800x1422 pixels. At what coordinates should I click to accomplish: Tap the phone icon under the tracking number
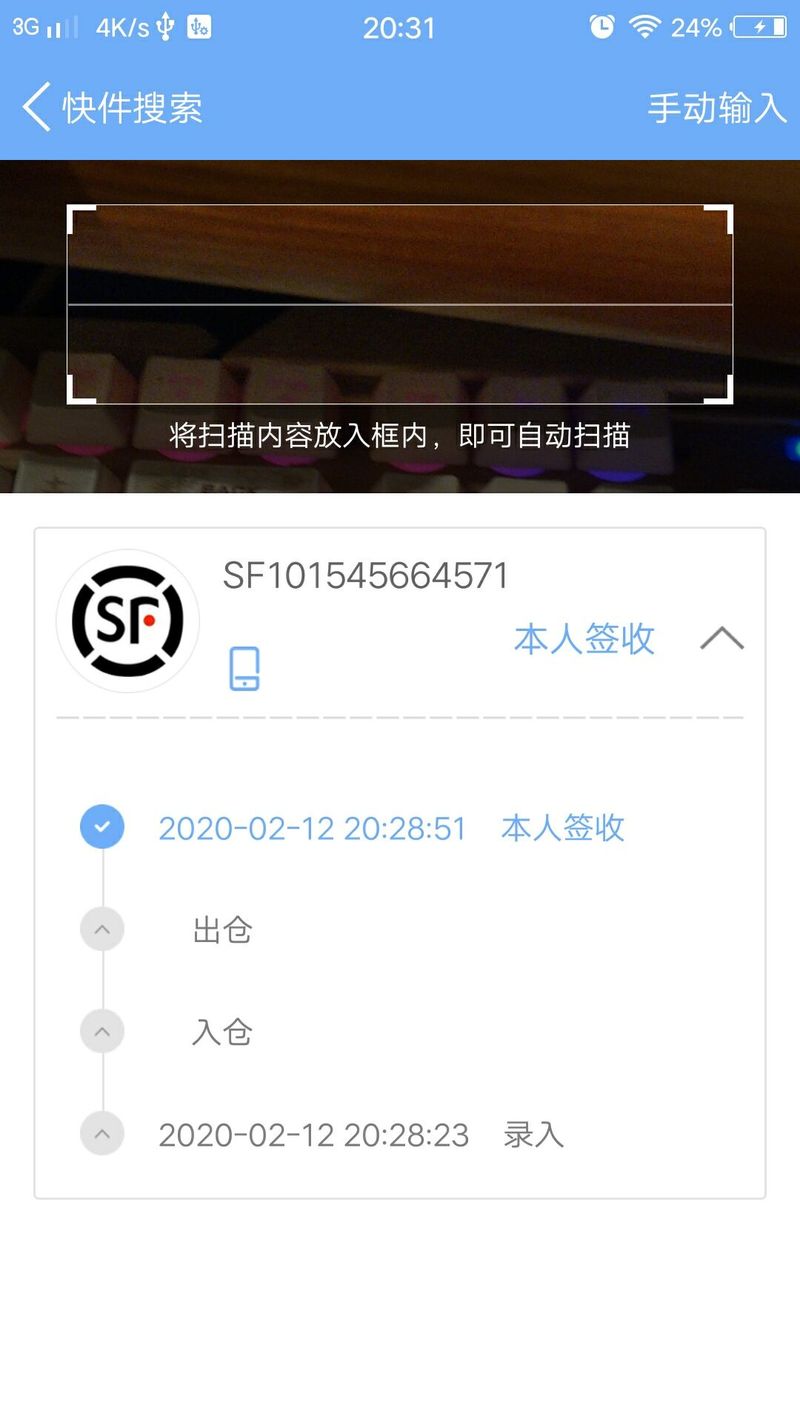coord(245,668)
